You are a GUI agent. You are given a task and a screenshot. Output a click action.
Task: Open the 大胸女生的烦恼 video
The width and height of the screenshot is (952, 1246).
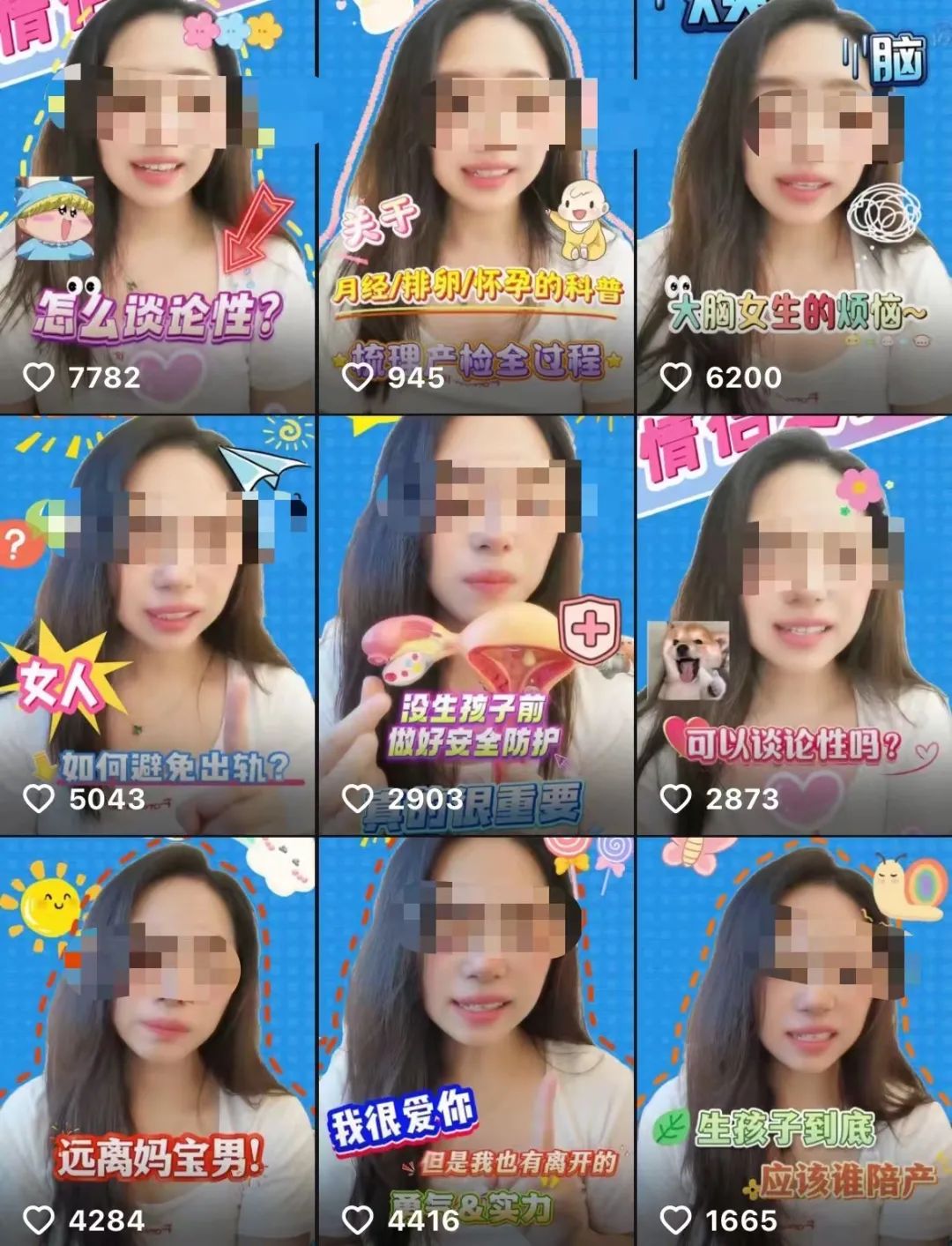pos(794,206)
